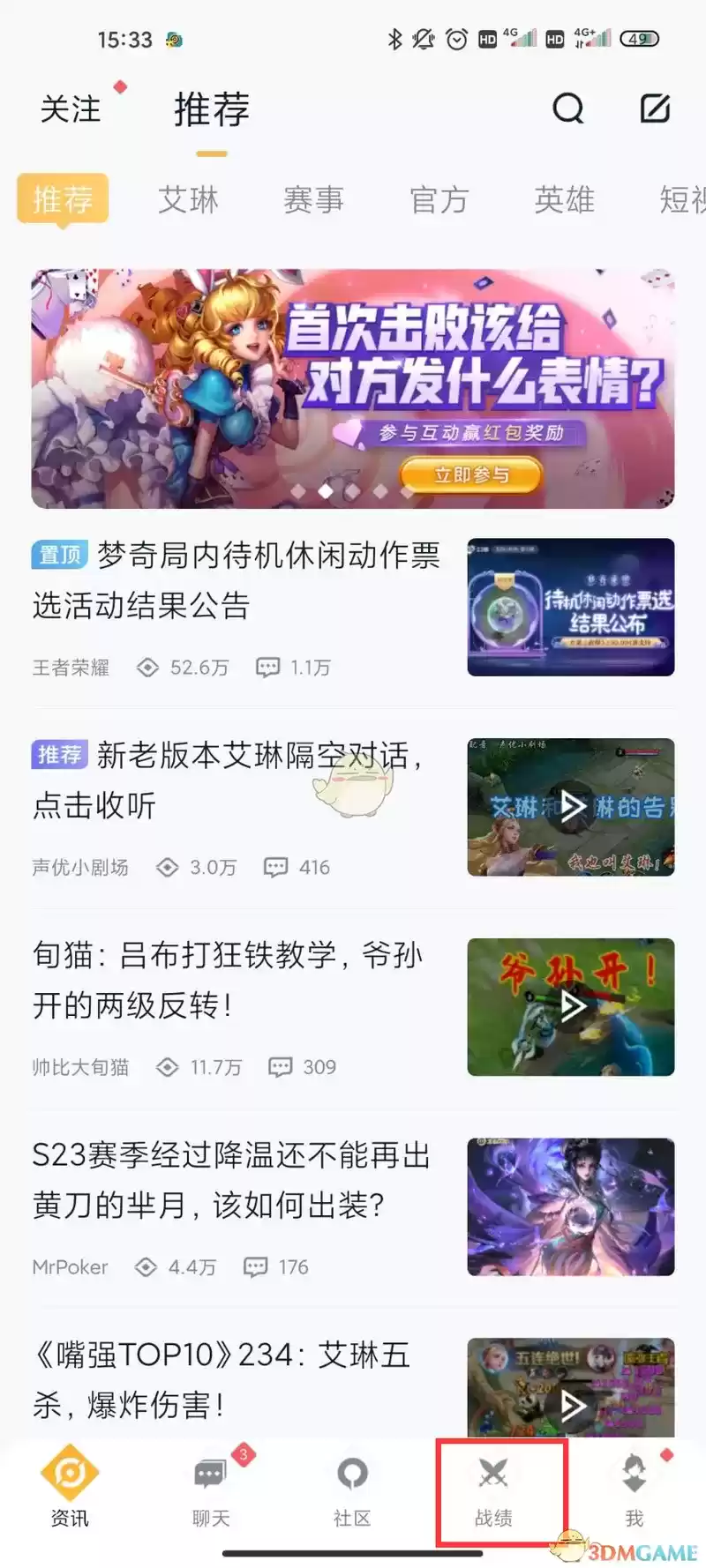This screenshot has height=1568, width=706.
Task: Select the 艾琳 category tab
Action: [188, 200]
